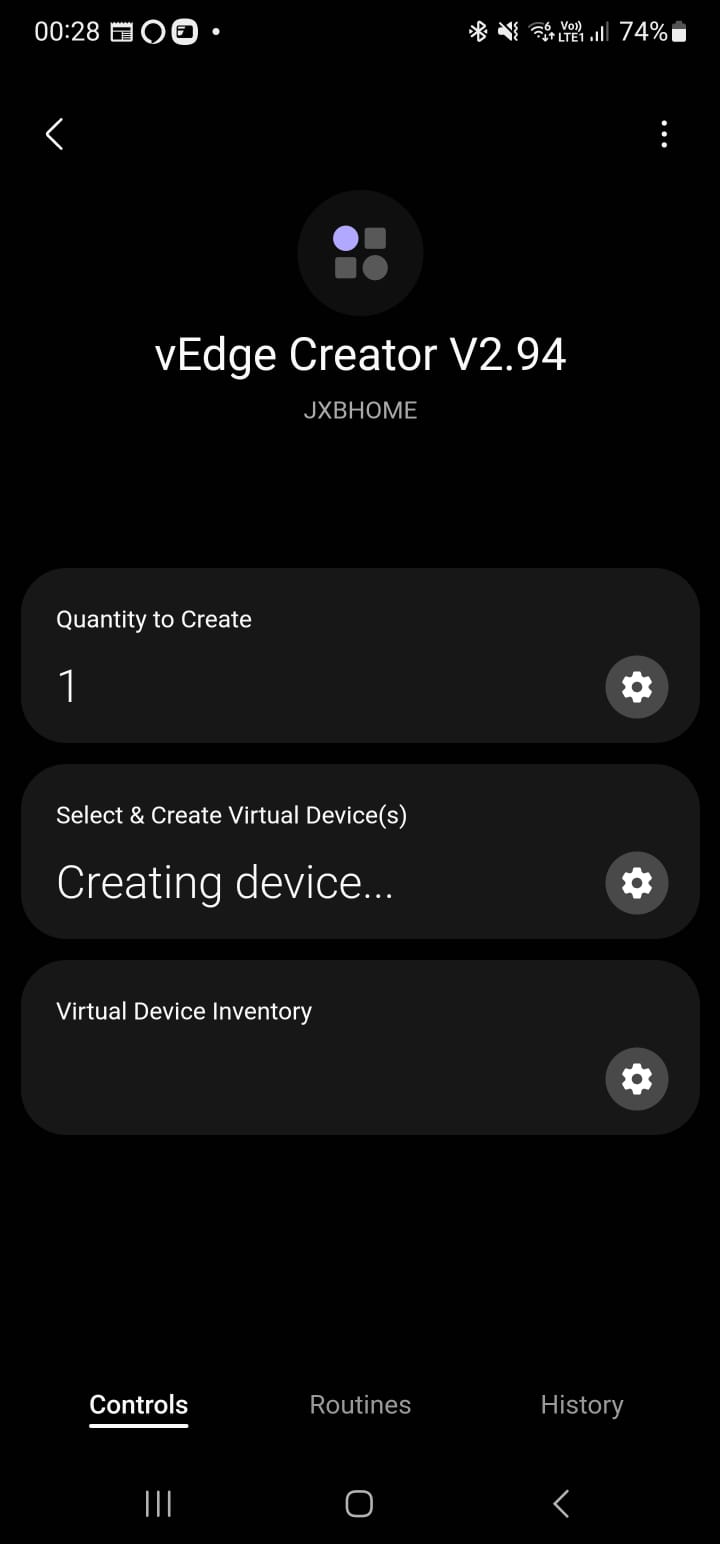Tap gear for Select & Create Virtual Device(s)
The width and height of the screenshot is (720, 1544).
tap(637, 883)
